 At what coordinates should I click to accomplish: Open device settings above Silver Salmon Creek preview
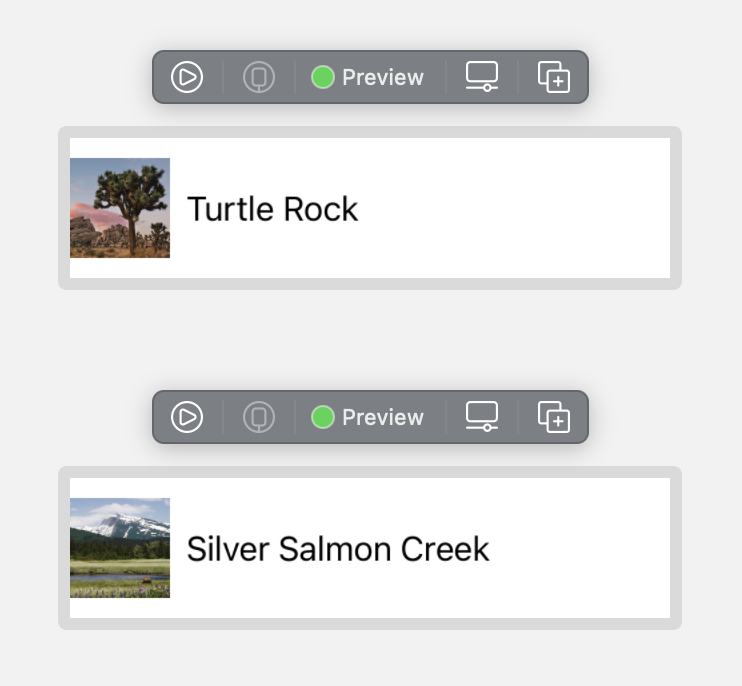coord(482,417)
